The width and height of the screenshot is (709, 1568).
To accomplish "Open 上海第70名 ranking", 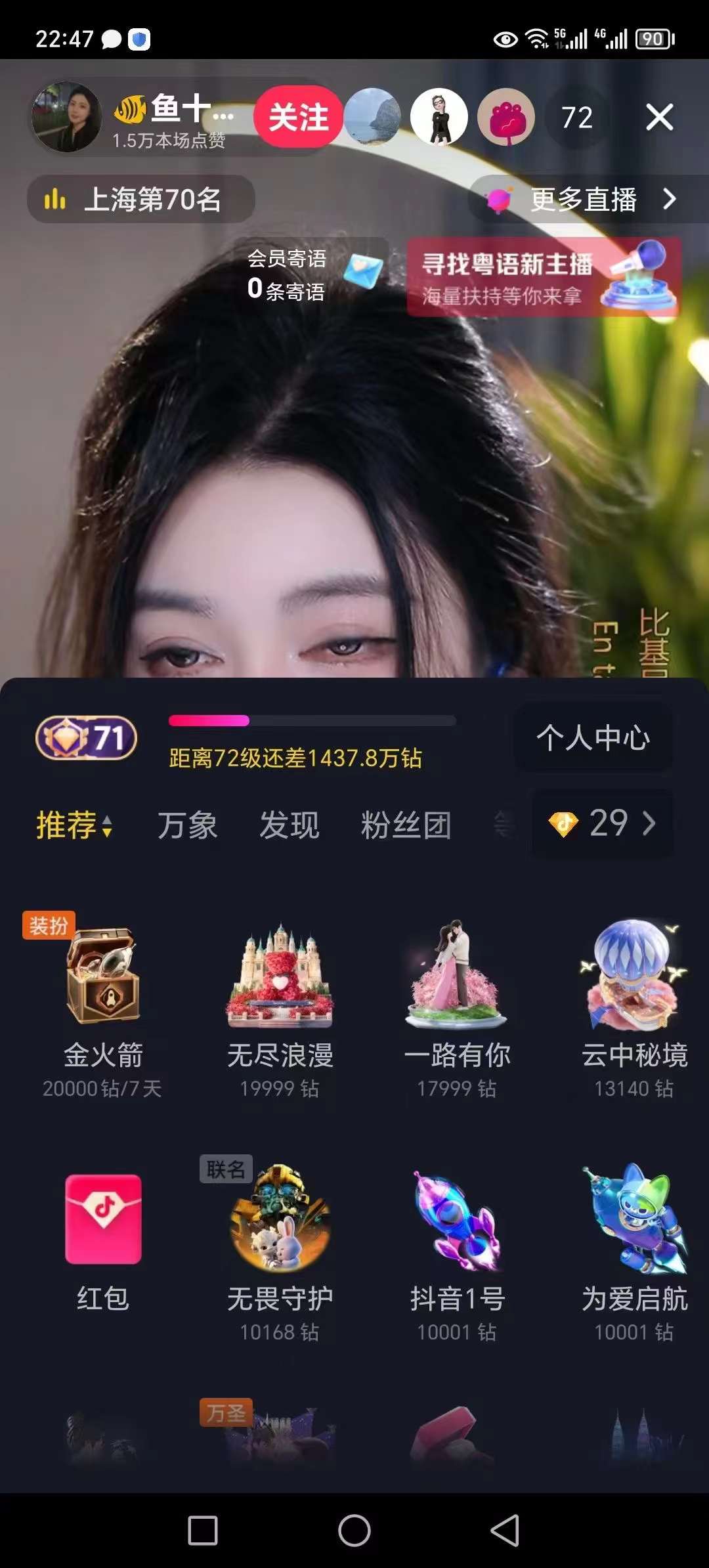I will coord(140,199).
